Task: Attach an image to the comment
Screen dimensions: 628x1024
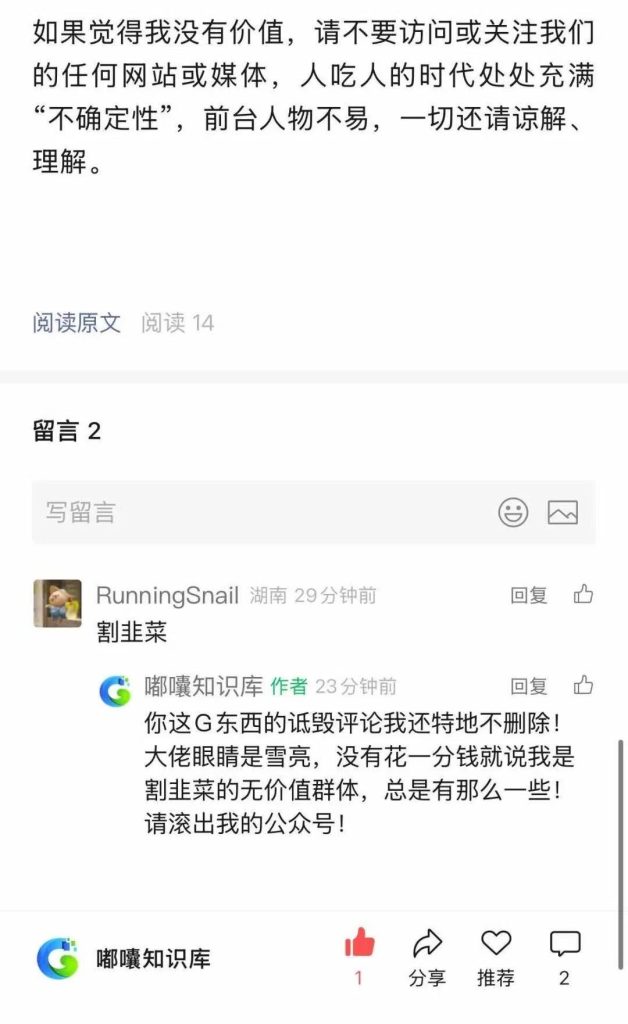Action: point(563,513)
